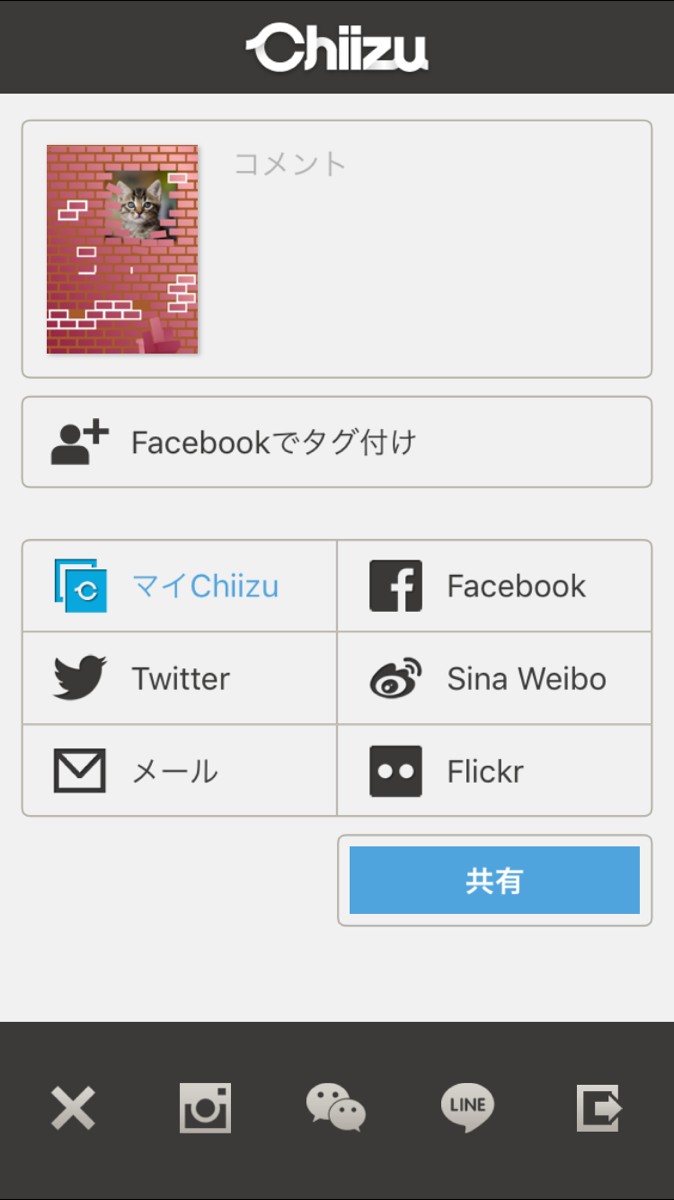Share the photo to Instagram
The image size is (674, 1200).
coord(205,1108)
